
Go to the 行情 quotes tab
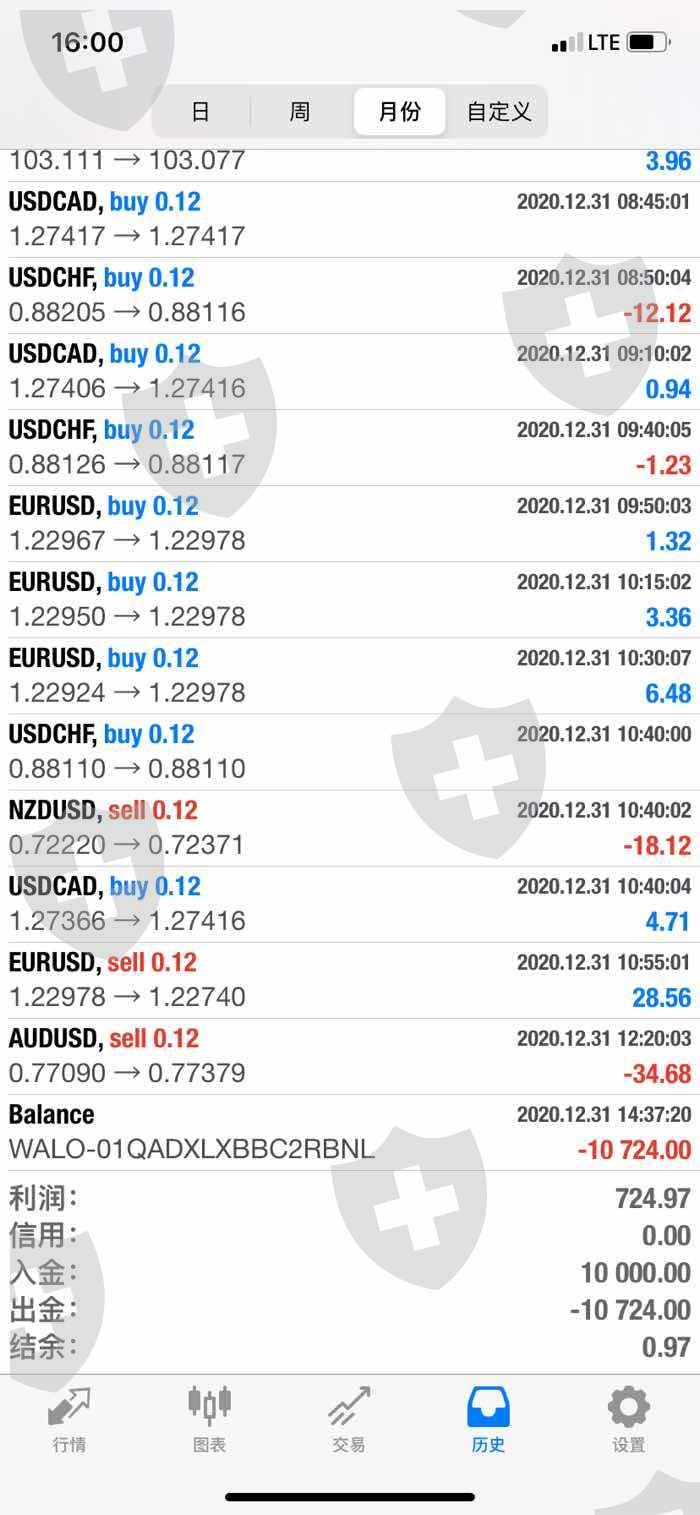click(69, 1420)
